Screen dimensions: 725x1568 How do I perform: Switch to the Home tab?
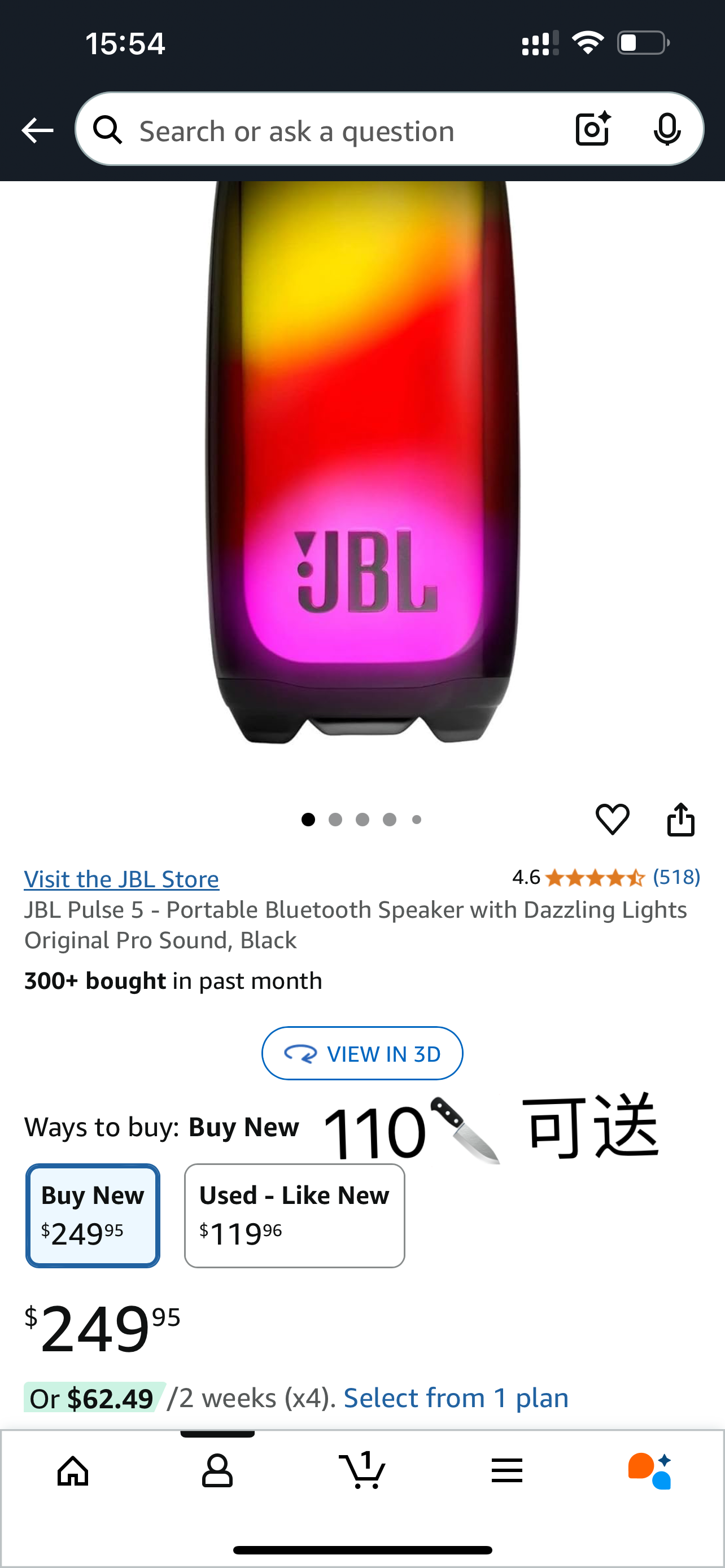[x=73, y=1471]
